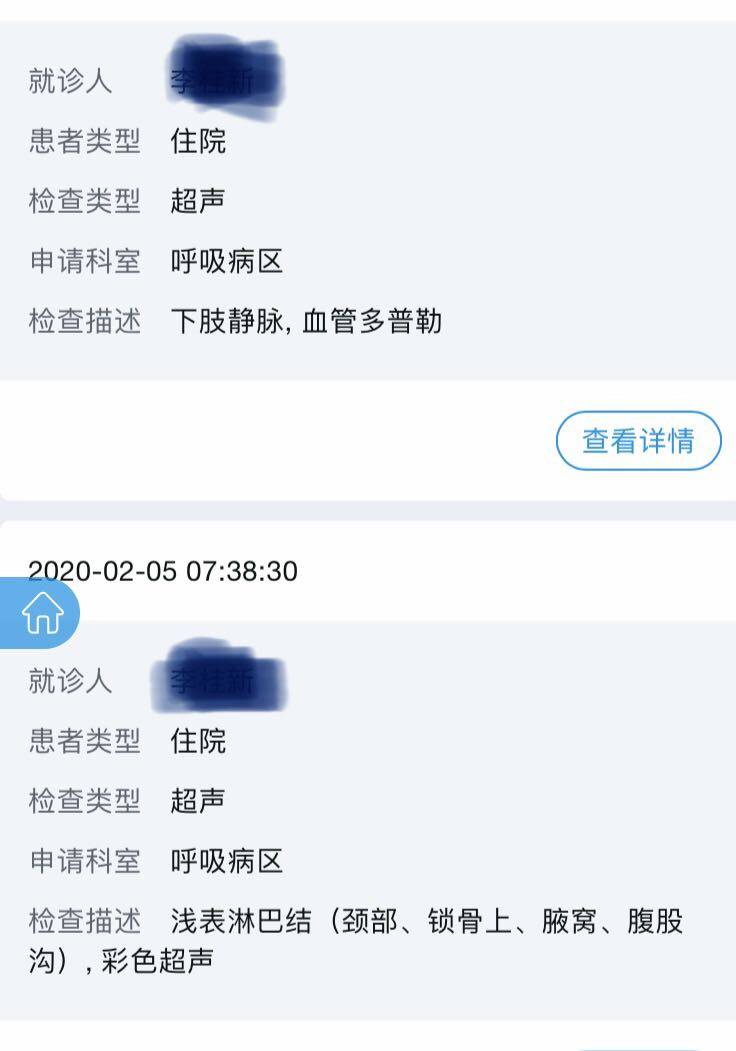The width and height of the screenshot is (736, 1051).
Task: Tap 查看详情 for the 下肢静脉 ultrasound record
Action: point(638,441)
